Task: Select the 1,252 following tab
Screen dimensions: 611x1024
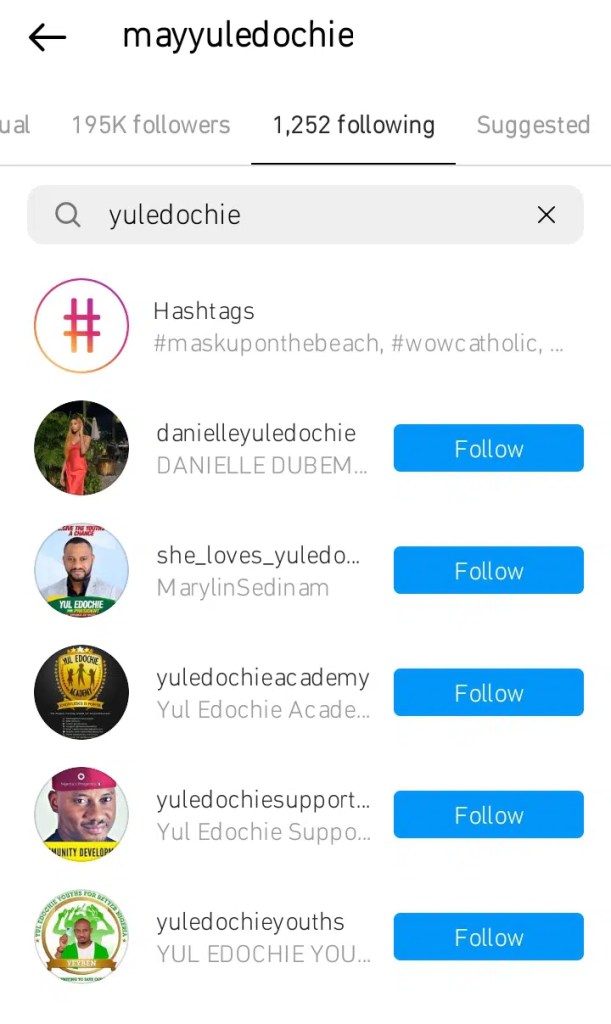Action: (x=353, y=125)
